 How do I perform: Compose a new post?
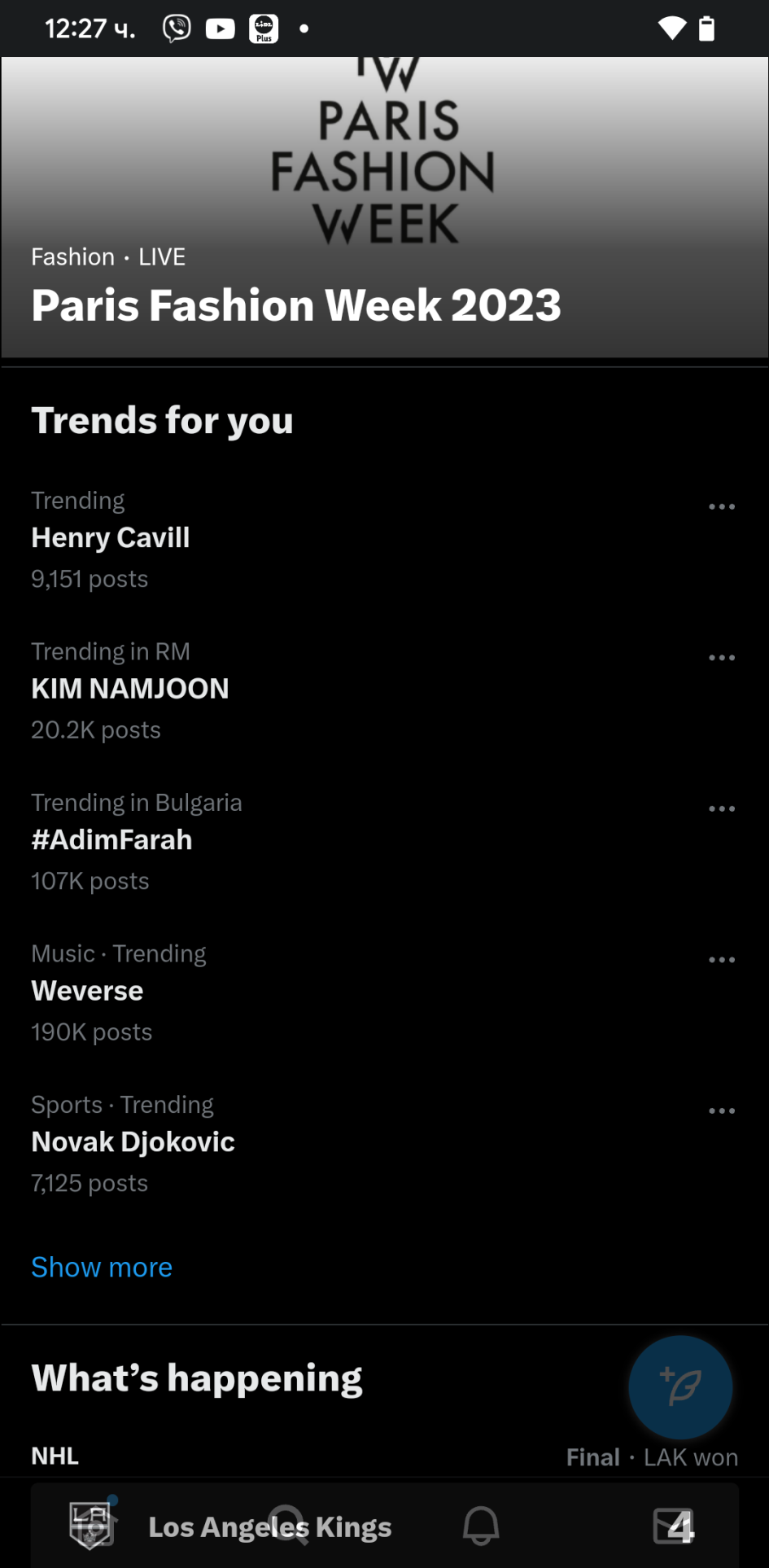pyautogui.click(x=680, y=1387)
